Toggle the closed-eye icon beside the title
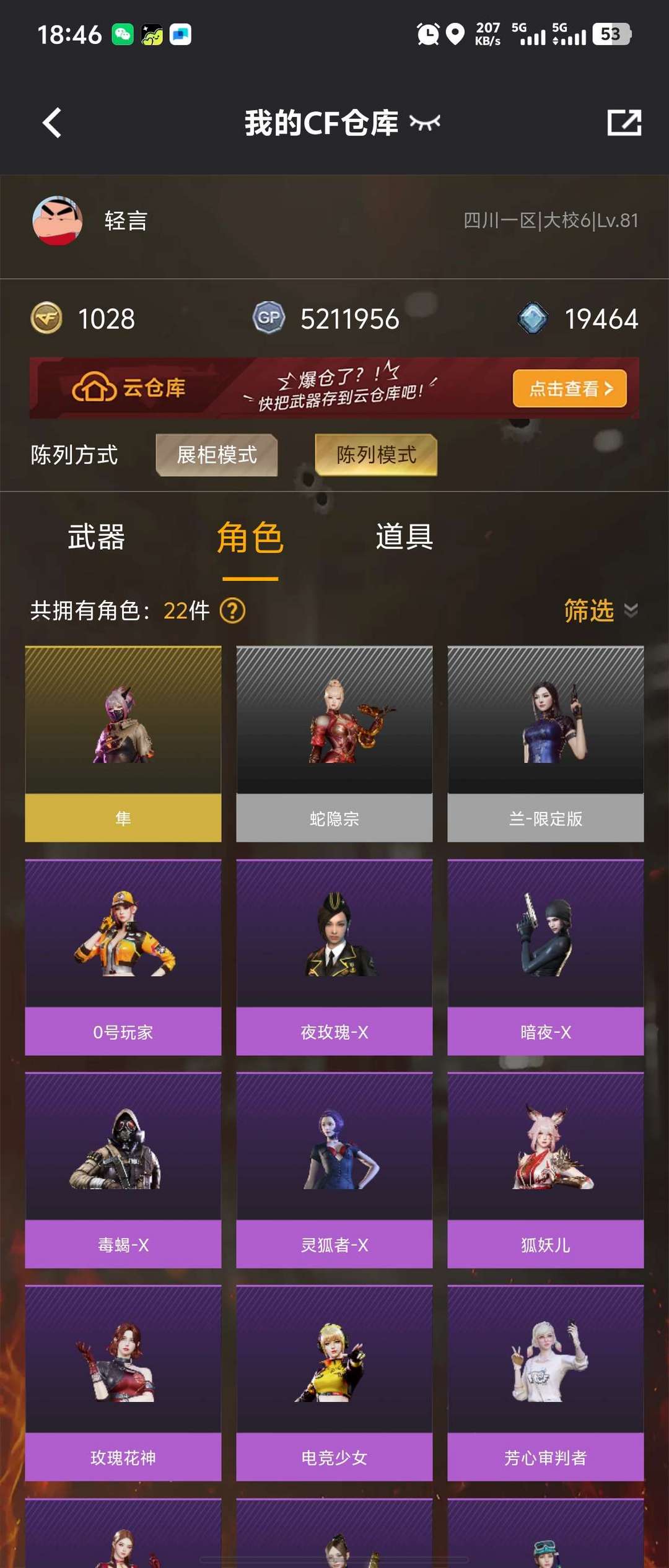Image resolution: width=669 pixels, height=1568 pixels. 426,123
